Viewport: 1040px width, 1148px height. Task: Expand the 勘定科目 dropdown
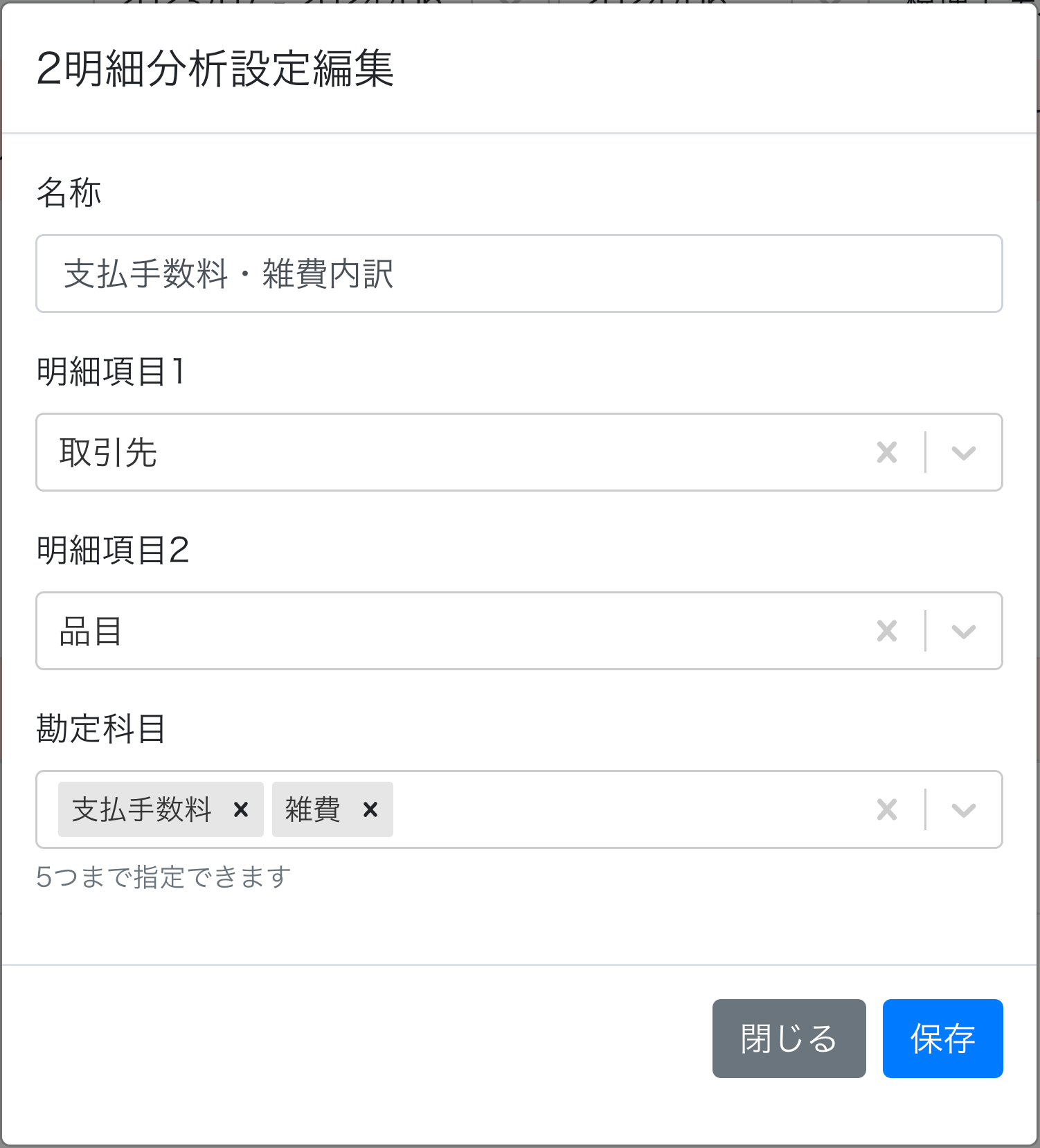pos(963,809)
